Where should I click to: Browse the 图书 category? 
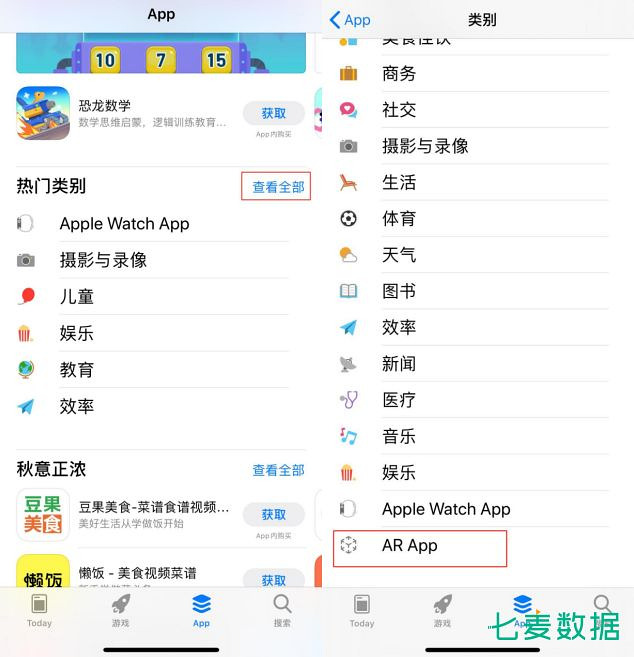point(399,292)
